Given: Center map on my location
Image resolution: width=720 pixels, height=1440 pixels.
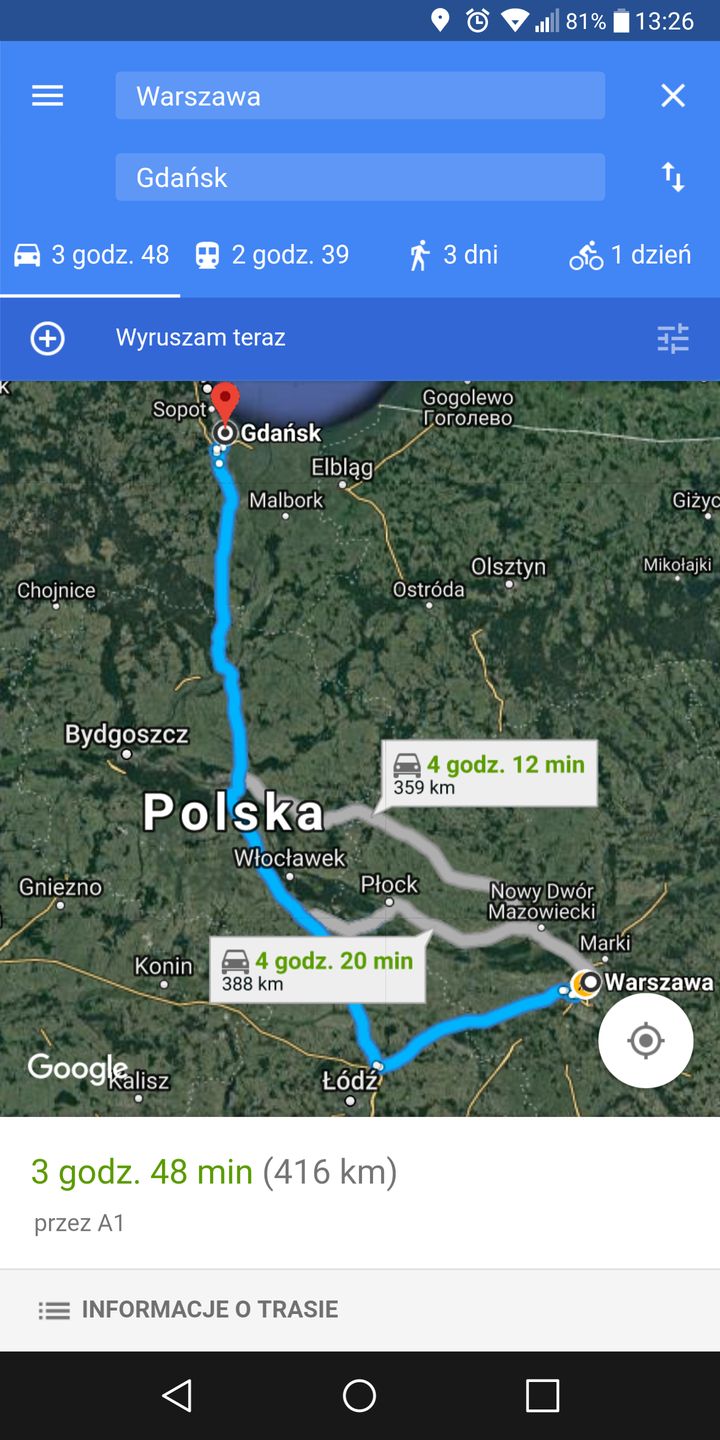Looking at the screenshot, I should click(x=645, y=1041).
